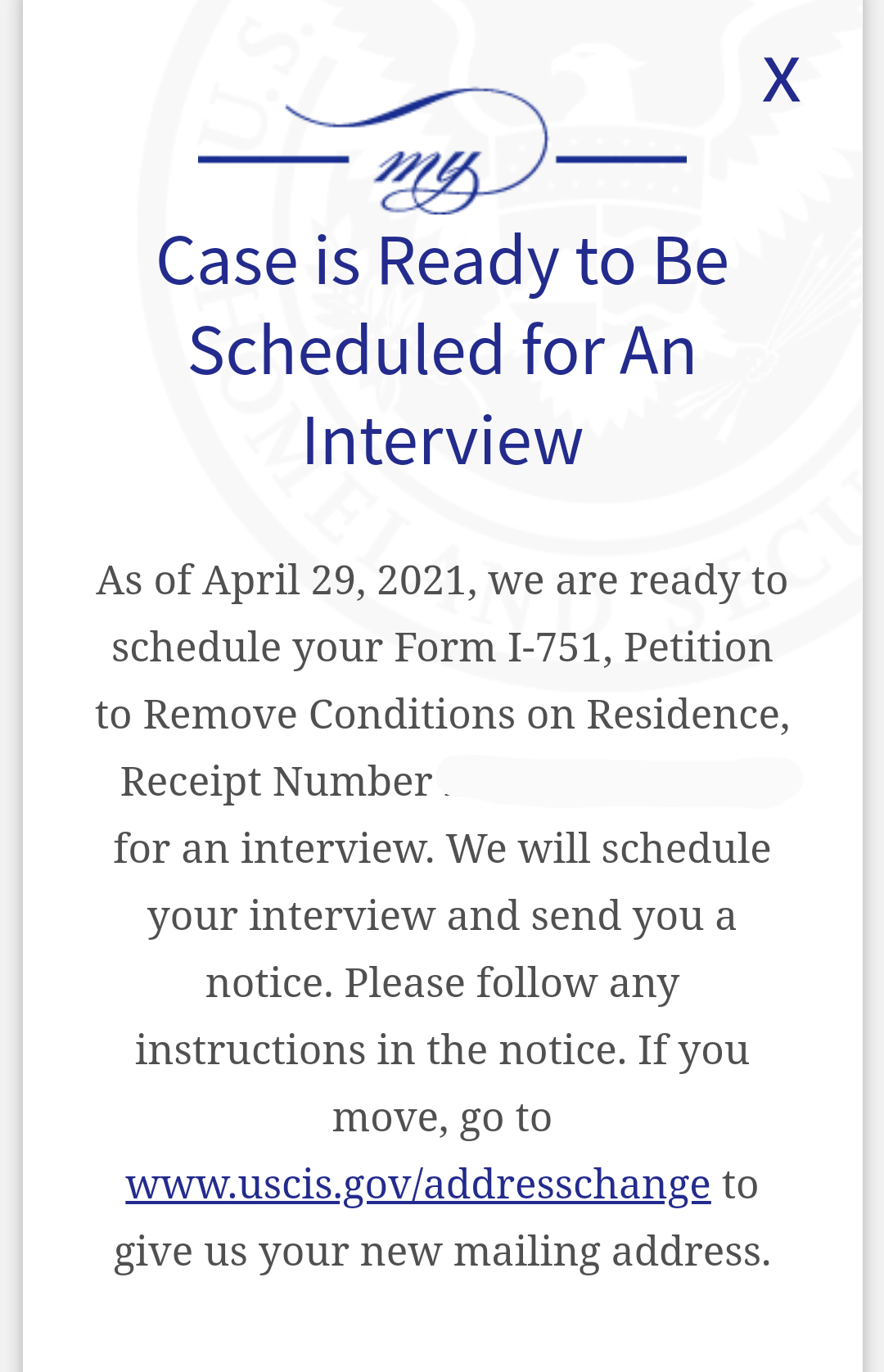
Task: Open the www.uscis.gov/addresschange link
Action: [x=417, y=1185]
